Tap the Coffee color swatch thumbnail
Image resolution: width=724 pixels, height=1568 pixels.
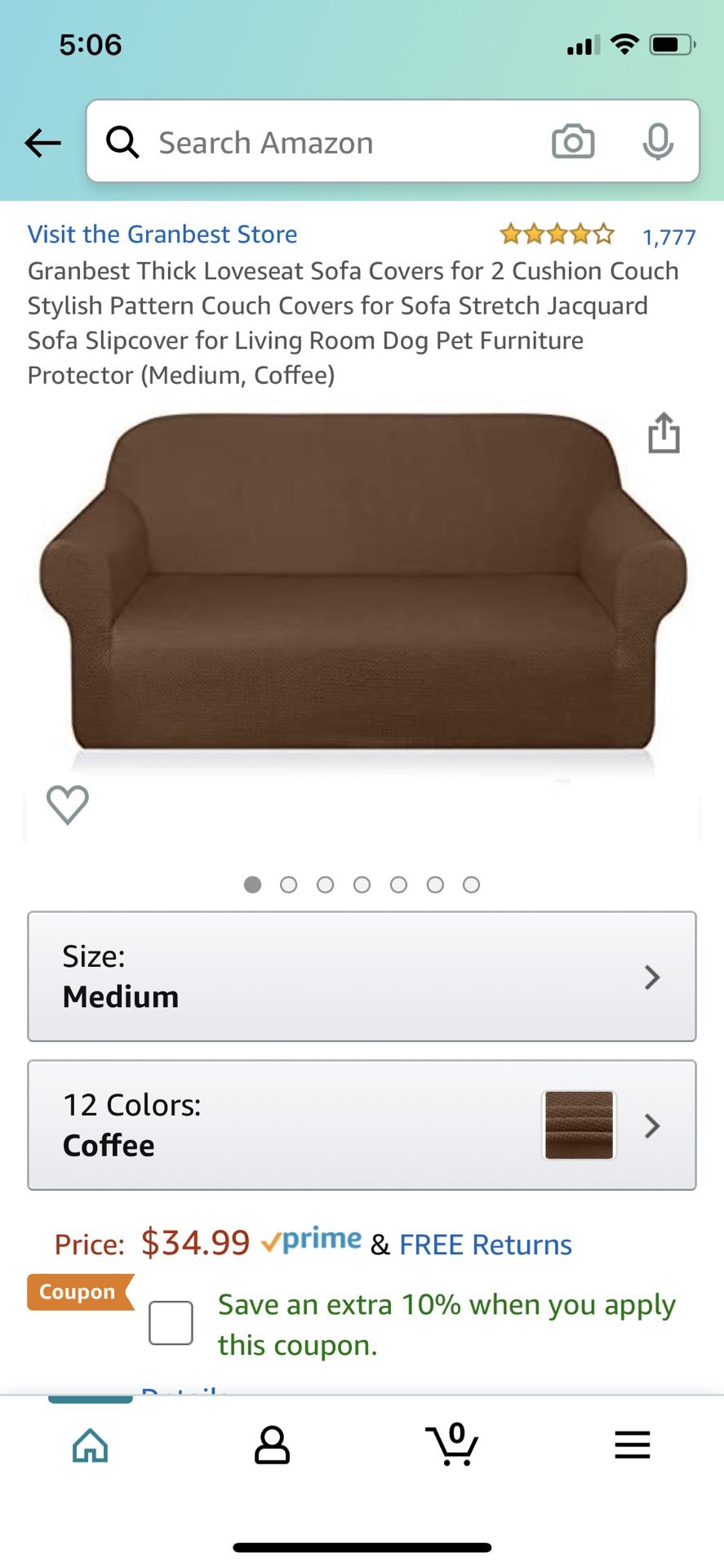[579, 1125]
